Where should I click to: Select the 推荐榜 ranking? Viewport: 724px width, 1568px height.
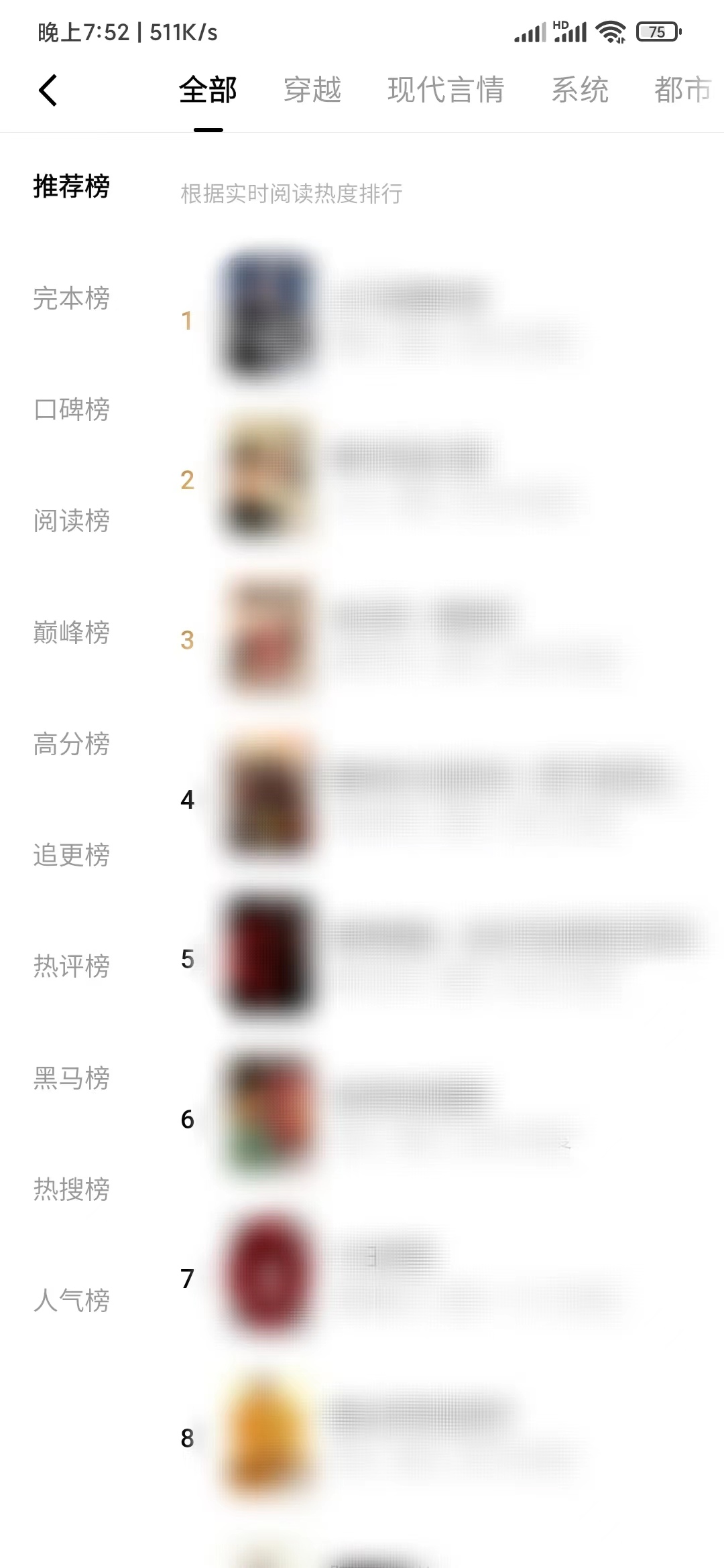click(72, 186)
